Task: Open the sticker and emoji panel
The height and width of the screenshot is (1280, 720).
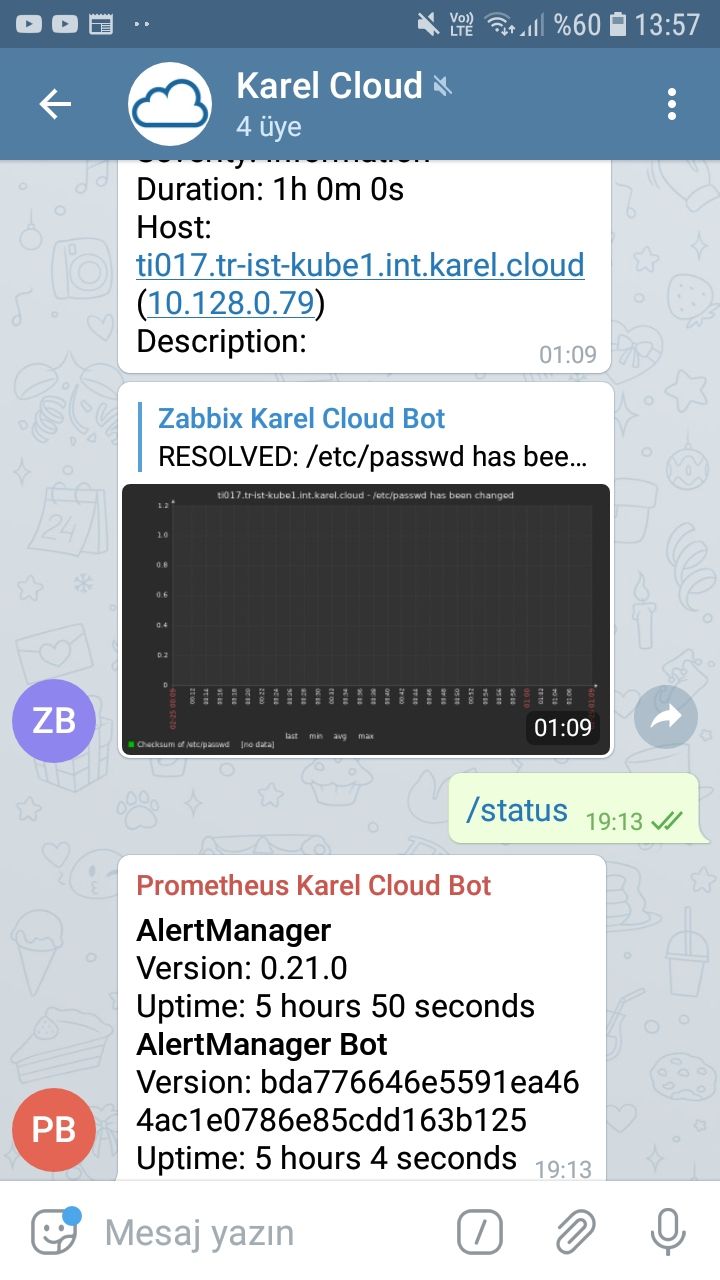Action: pos(54,1232)
